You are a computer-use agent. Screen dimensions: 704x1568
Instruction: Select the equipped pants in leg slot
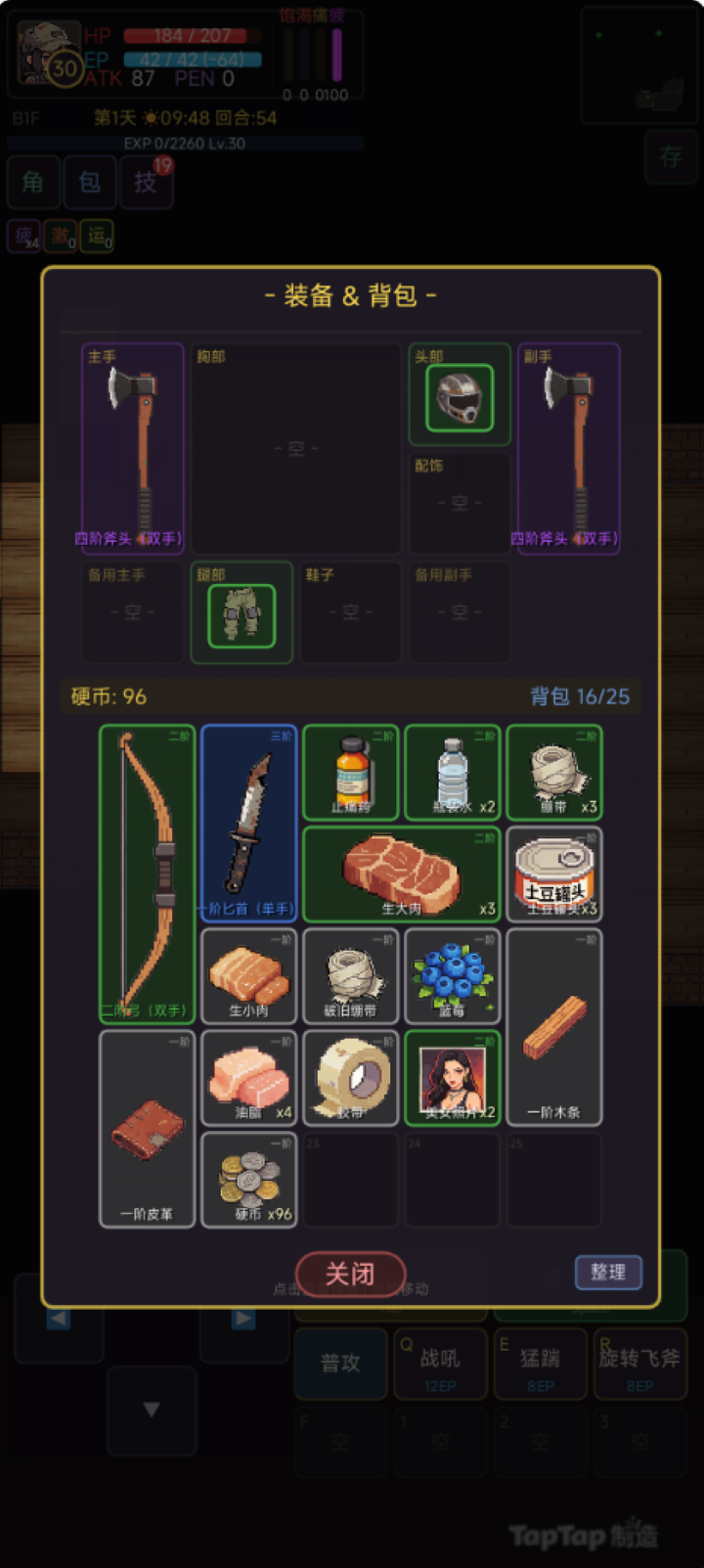coord(242,615)
